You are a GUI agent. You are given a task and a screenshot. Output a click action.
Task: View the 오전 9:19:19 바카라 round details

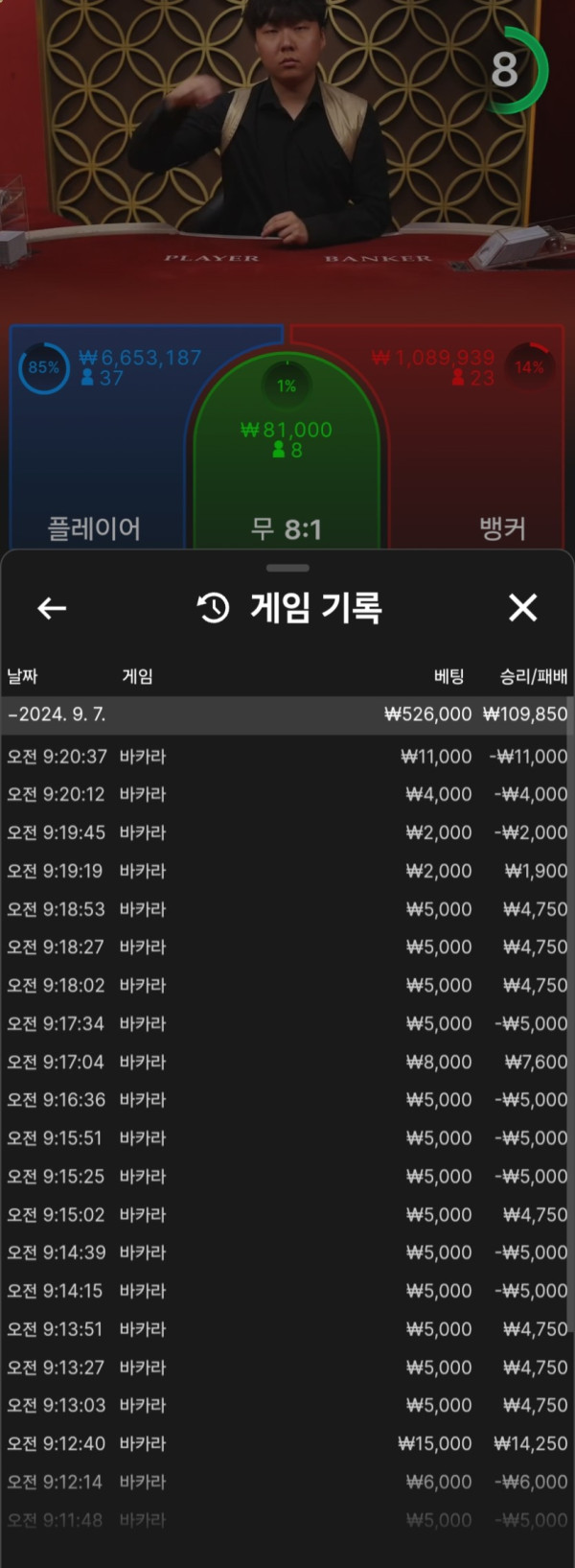pos(286,871)
